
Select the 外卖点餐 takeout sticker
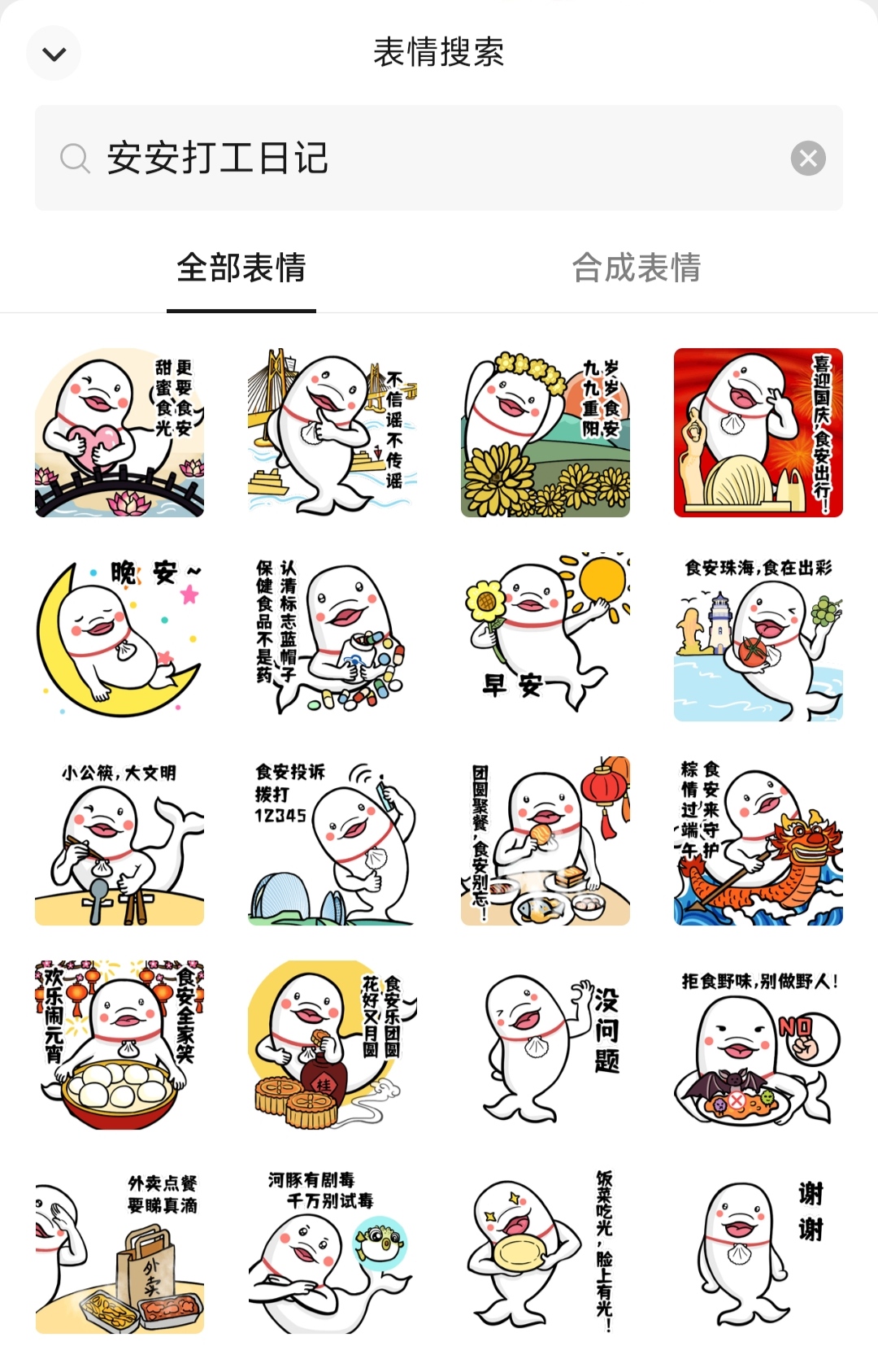tap(120, 1250)
